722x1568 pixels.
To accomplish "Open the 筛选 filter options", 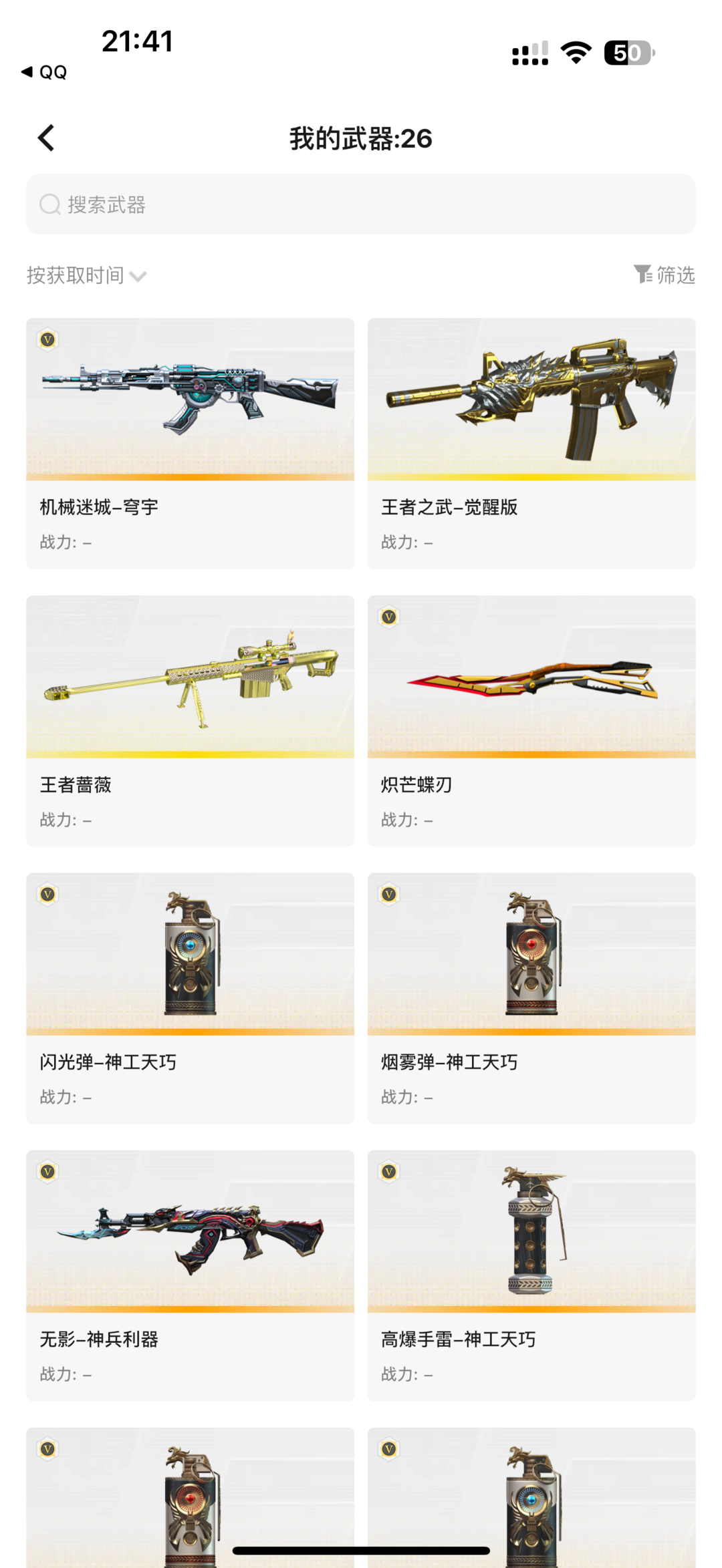I will [665, 275].
